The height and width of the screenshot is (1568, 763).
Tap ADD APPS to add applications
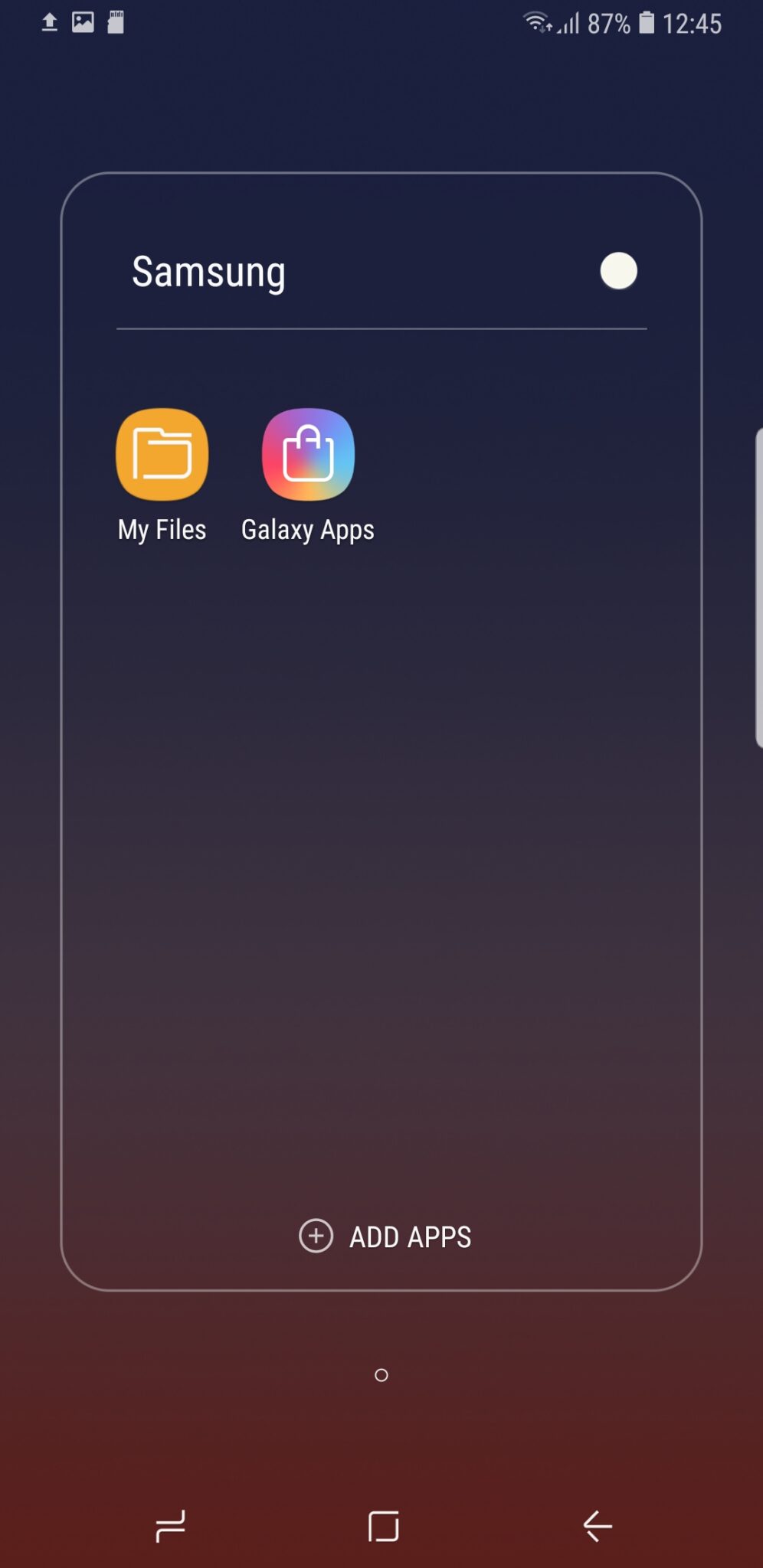point(411,1236)
